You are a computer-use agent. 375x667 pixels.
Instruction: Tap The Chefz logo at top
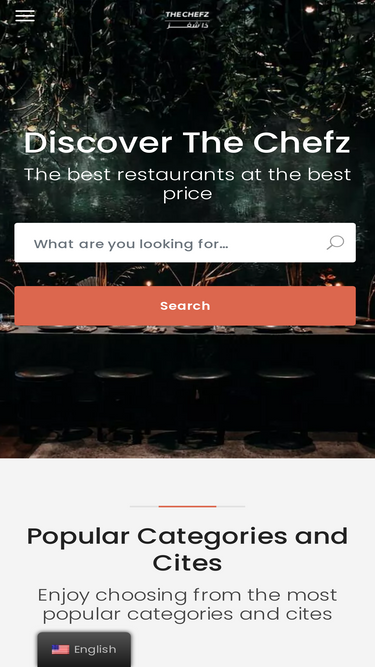tap(187, 20)
